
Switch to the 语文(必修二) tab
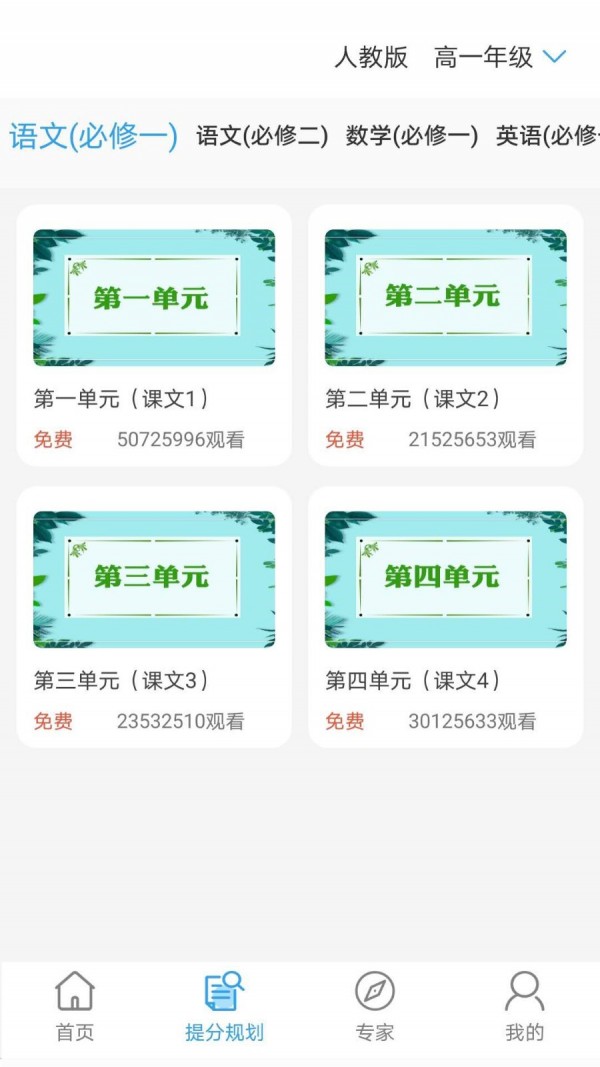[x=262, y=136]
